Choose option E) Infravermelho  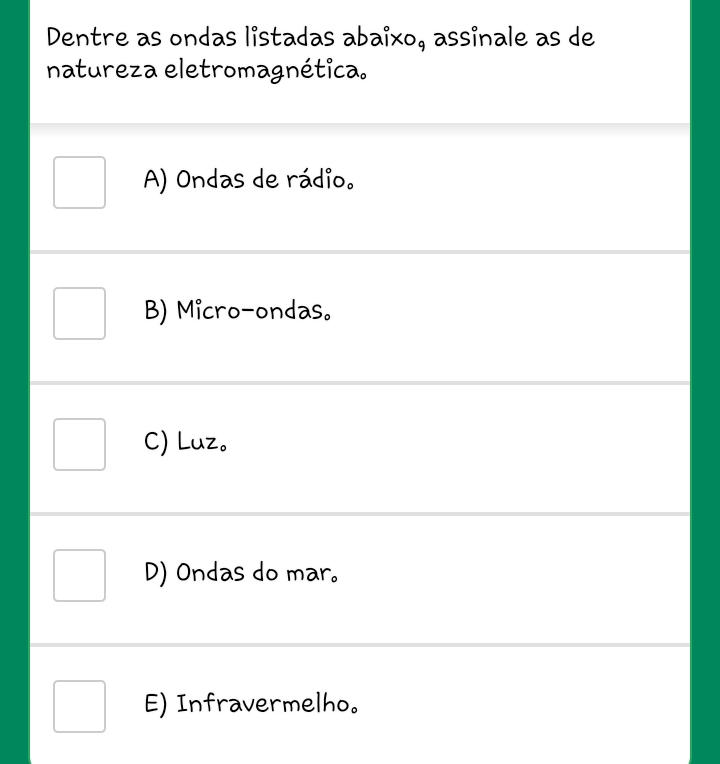[x=79, y=706]
